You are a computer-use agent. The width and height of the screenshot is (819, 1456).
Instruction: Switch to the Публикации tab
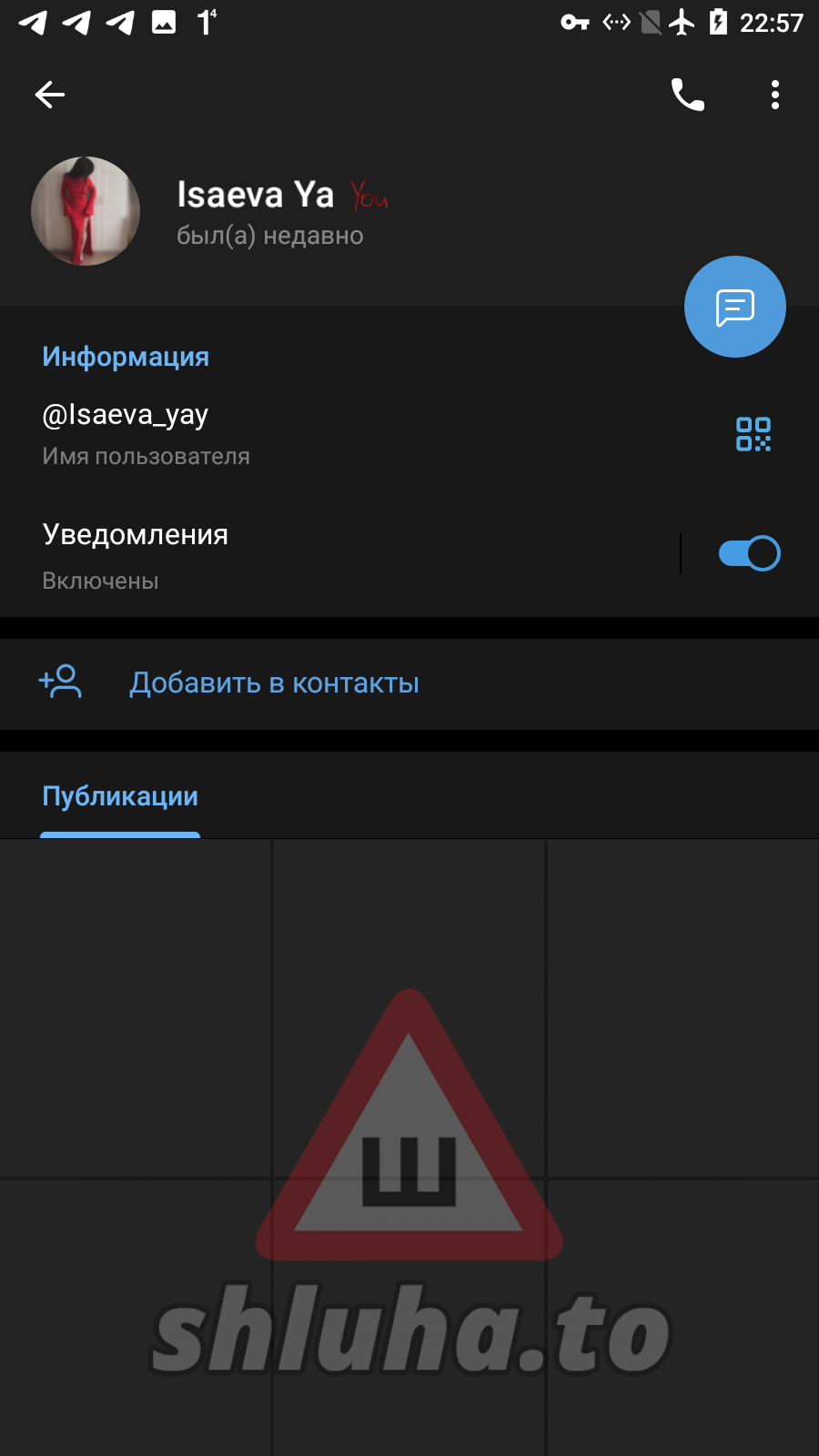point(120,797)
